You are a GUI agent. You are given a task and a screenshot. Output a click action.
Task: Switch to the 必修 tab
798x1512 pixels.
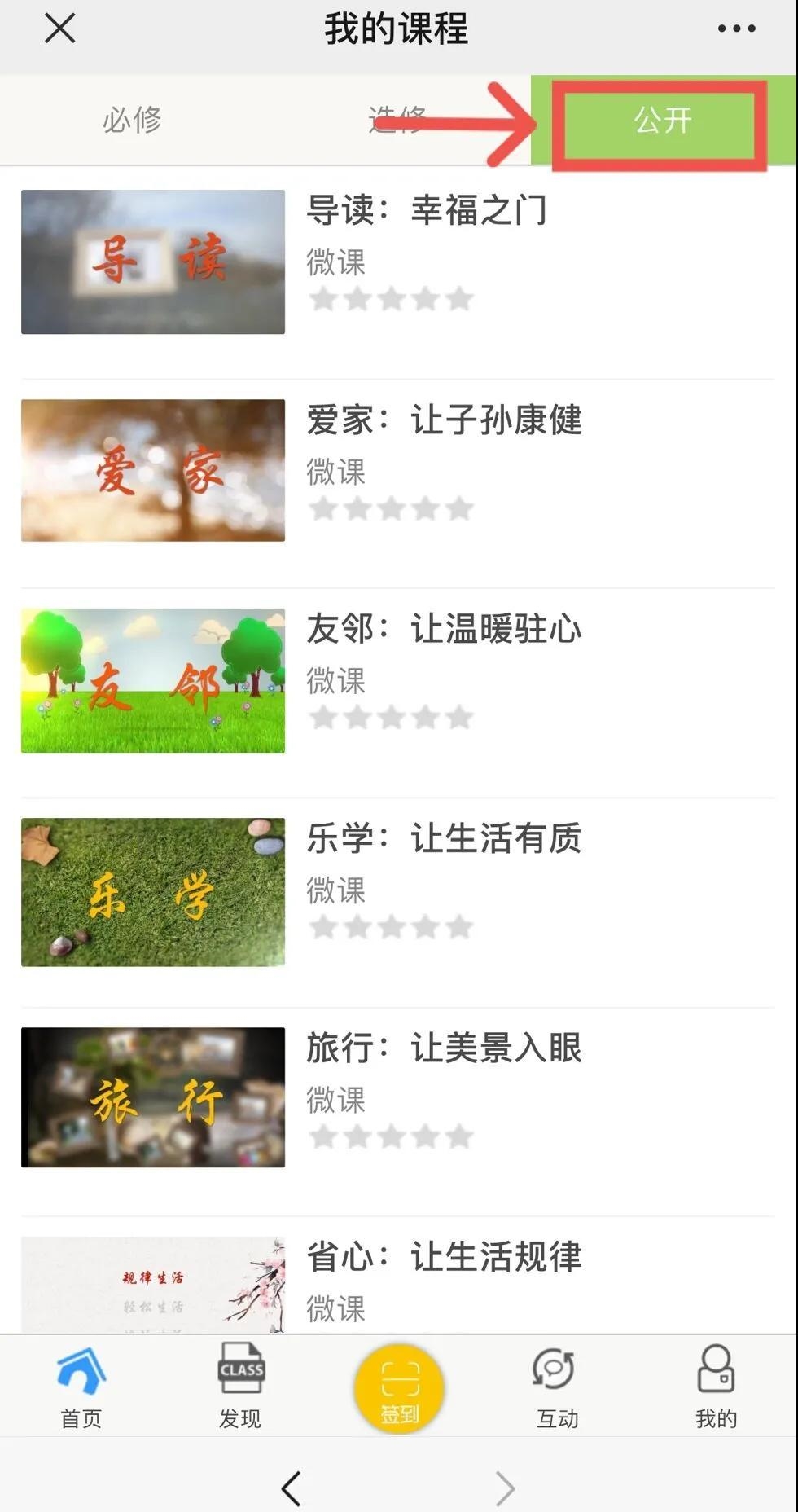(132, 121)
